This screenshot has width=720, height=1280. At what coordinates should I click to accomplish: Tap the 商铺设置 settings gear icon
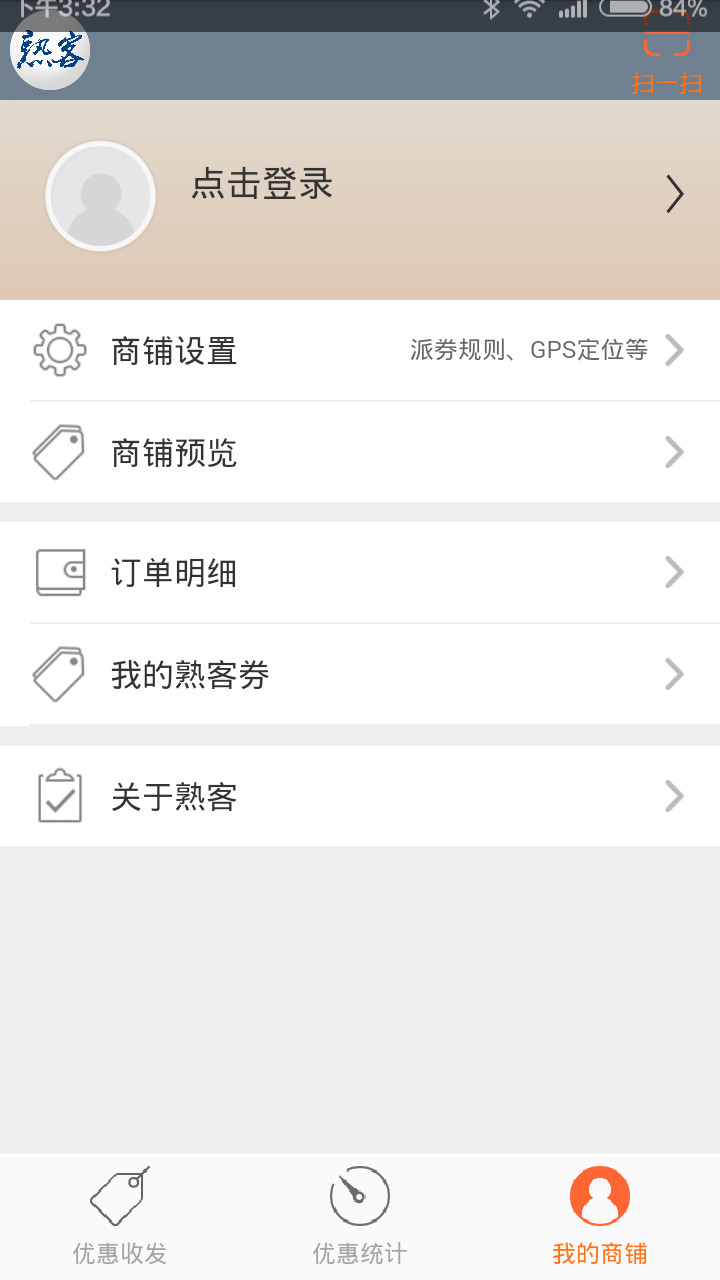(59, 350)
